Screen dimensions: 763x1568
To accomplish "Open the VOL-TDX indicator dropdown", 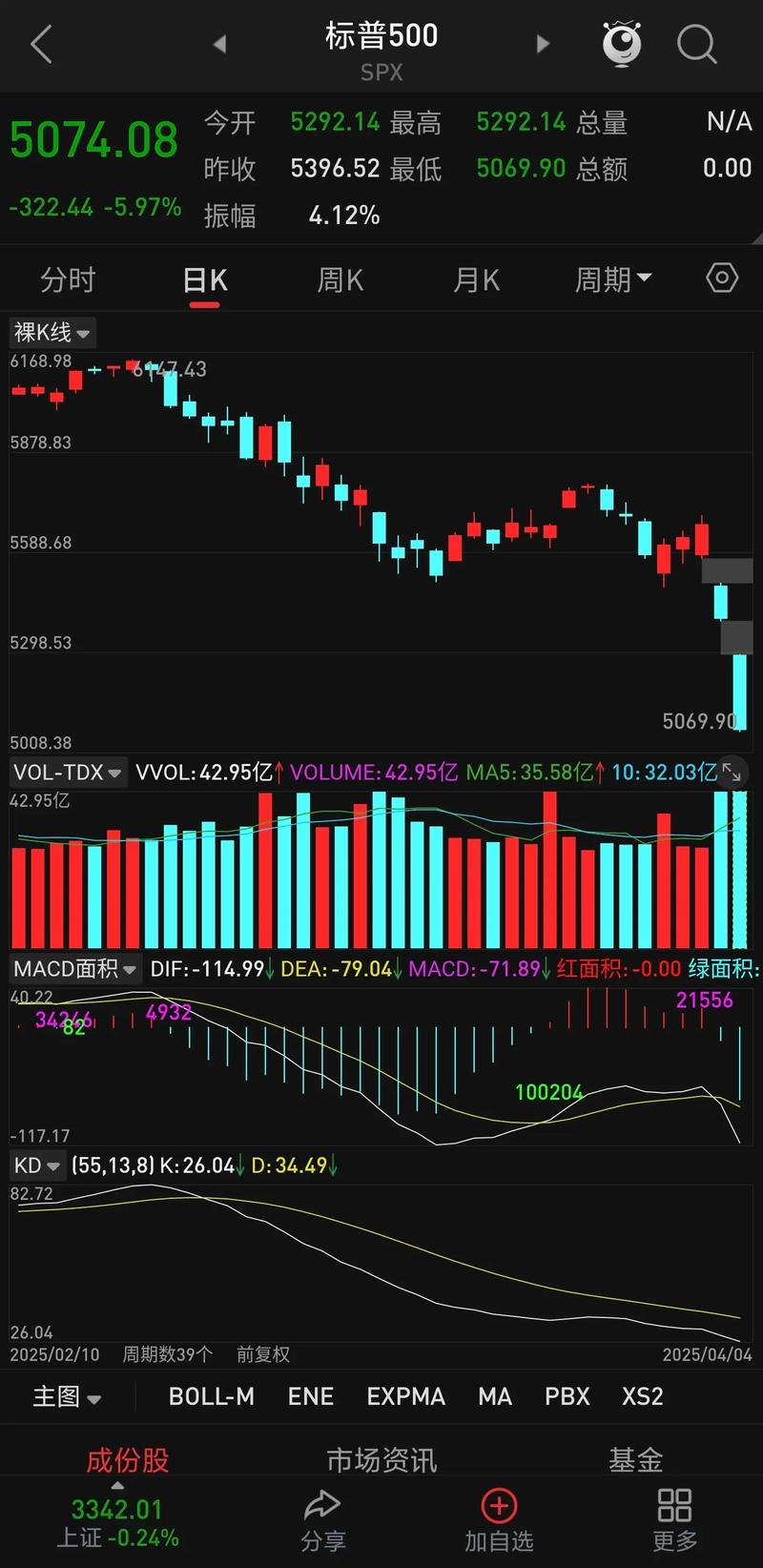I will point(67,773).
